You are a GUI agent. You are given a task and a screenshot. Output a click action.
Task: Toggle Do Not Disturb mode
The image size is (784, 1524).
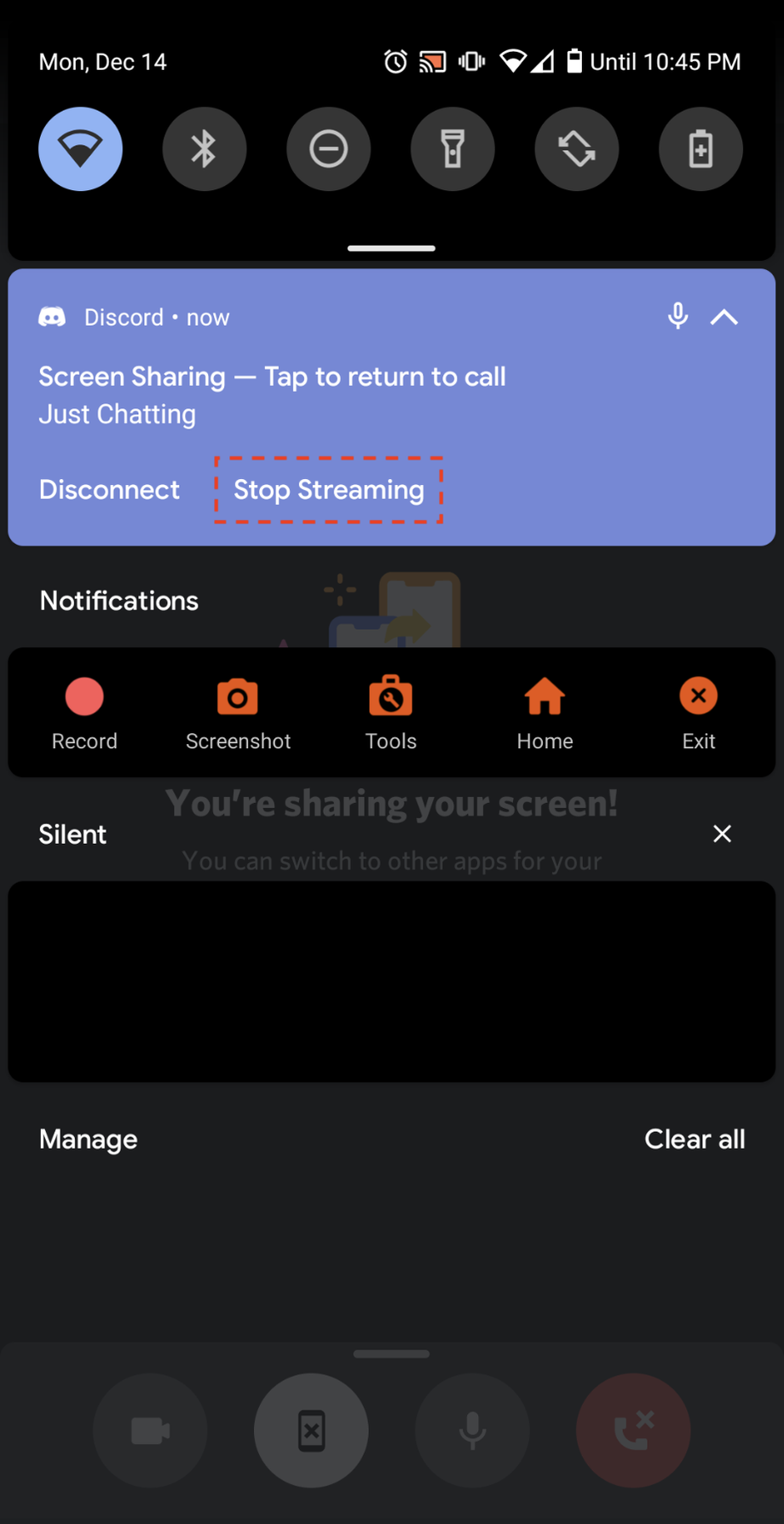[328, 149]
